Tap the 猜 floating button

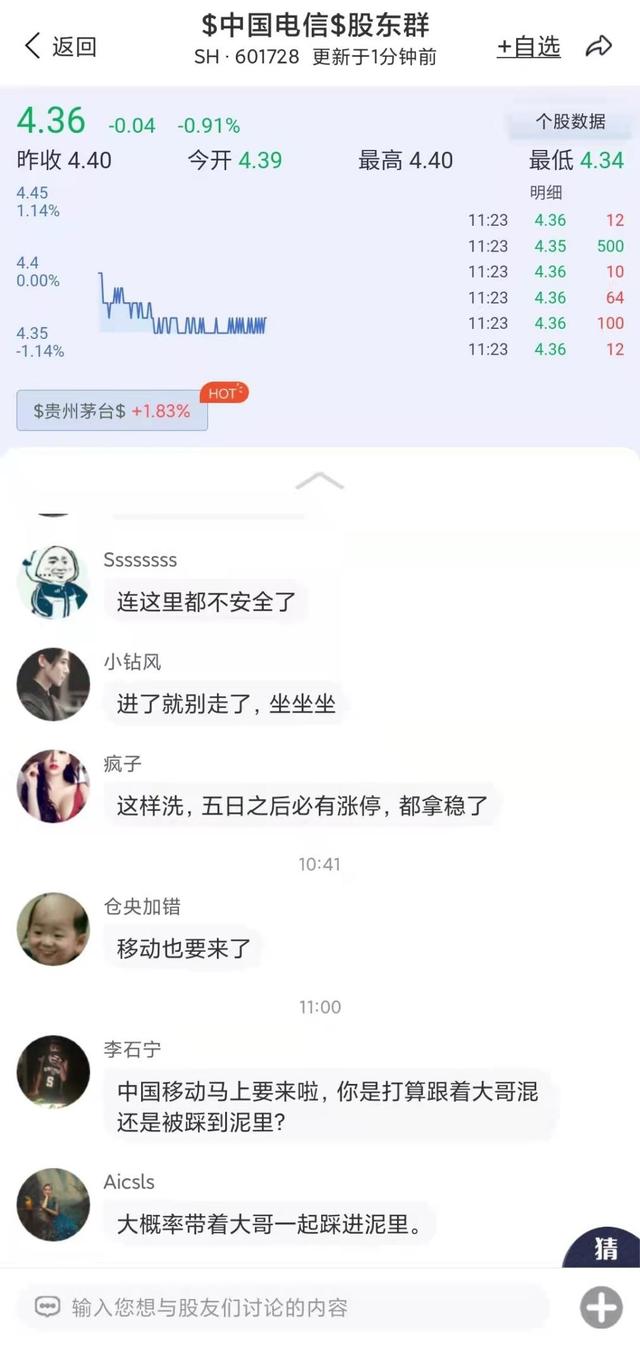[605, 1248]
